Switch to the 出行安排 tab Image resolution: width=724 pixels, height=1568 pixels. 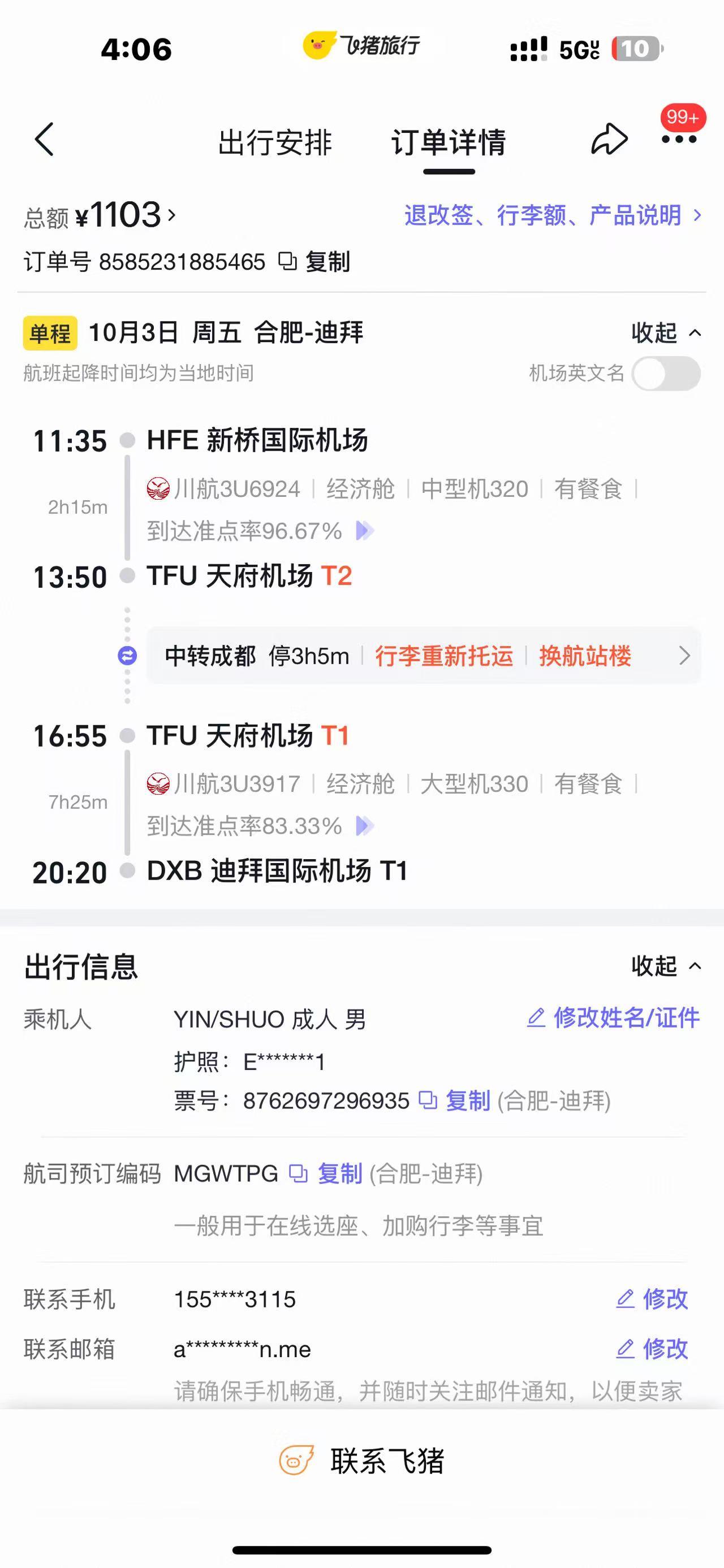click(275, 142)
